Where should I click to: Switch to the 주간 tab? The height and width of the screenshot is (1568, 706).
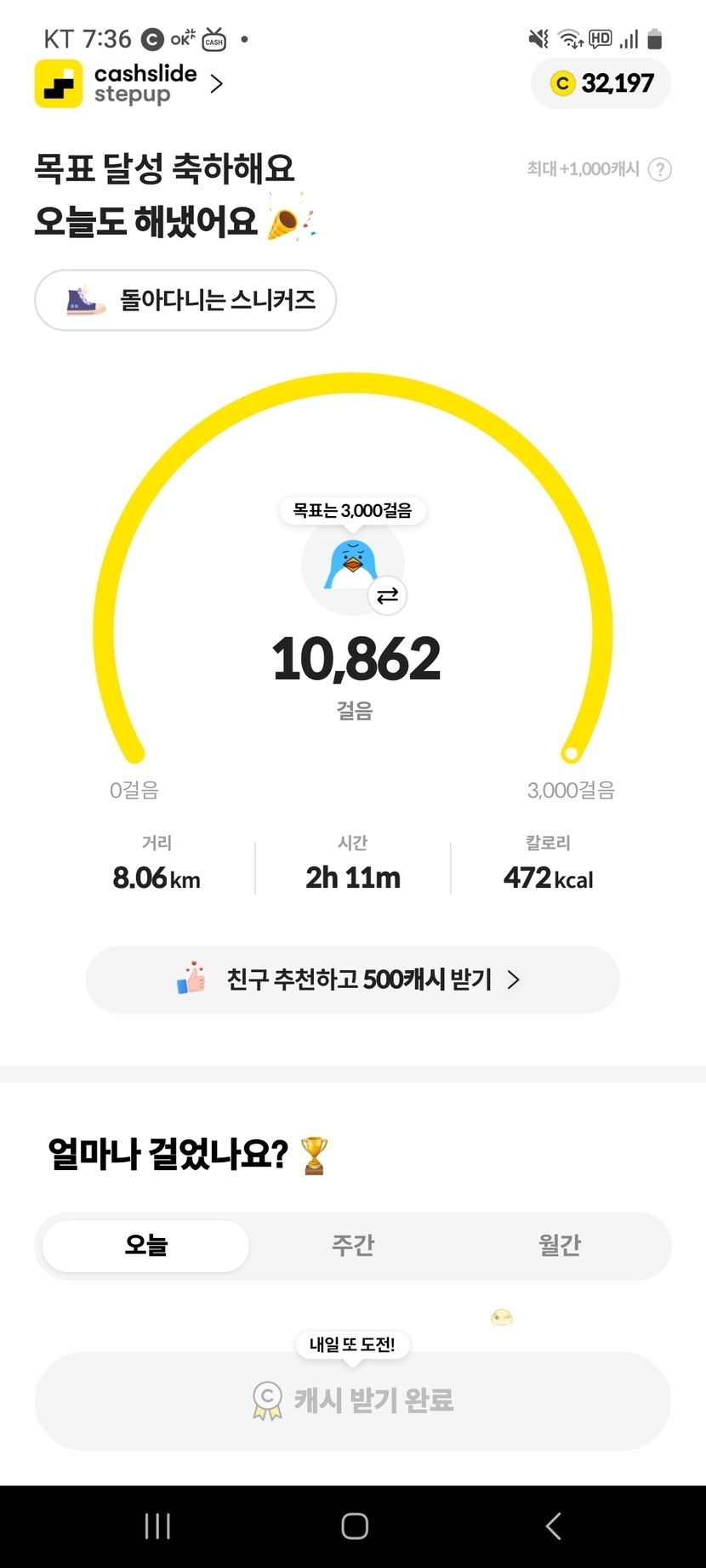click(353, 1246)
